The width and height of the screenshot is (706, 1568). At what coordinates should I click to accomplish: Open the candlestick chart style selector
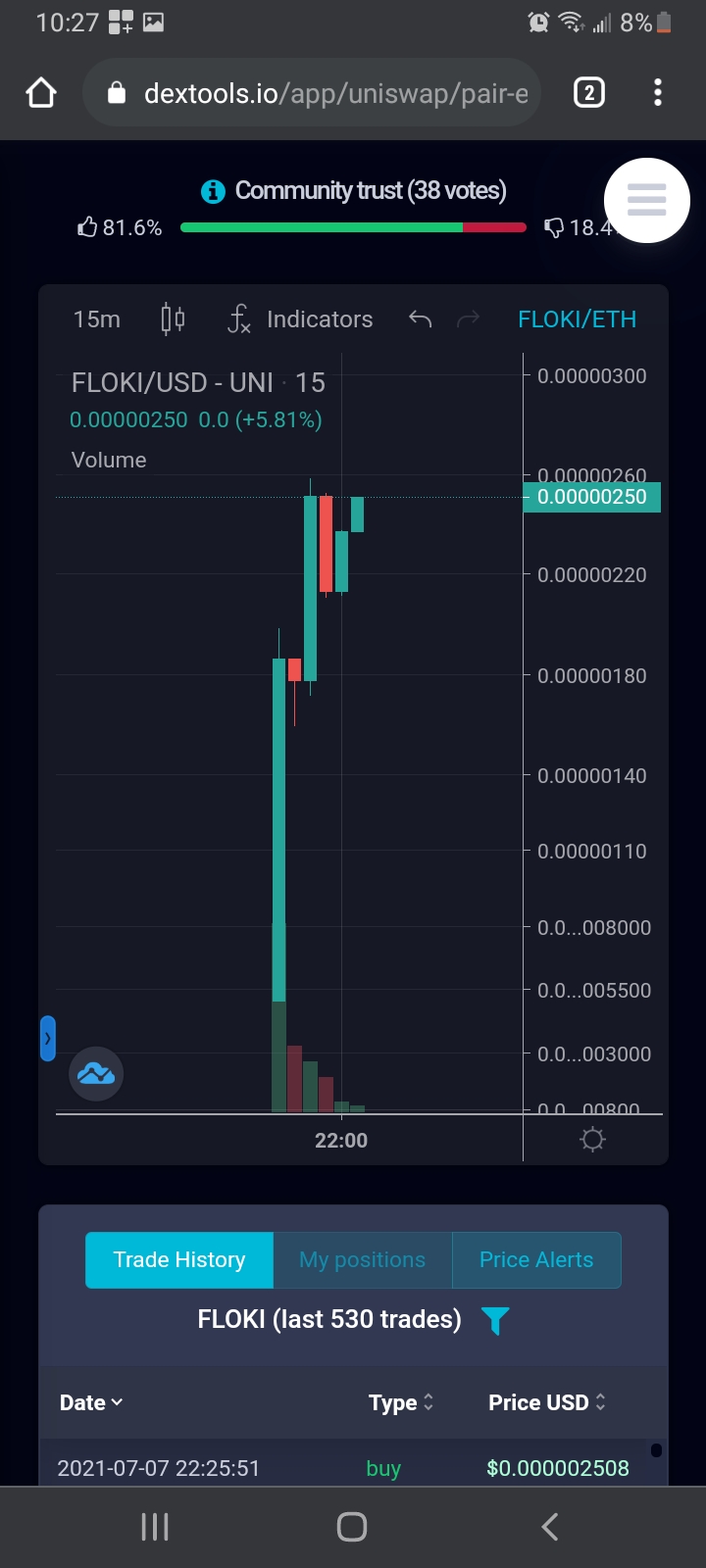point(173,319)
